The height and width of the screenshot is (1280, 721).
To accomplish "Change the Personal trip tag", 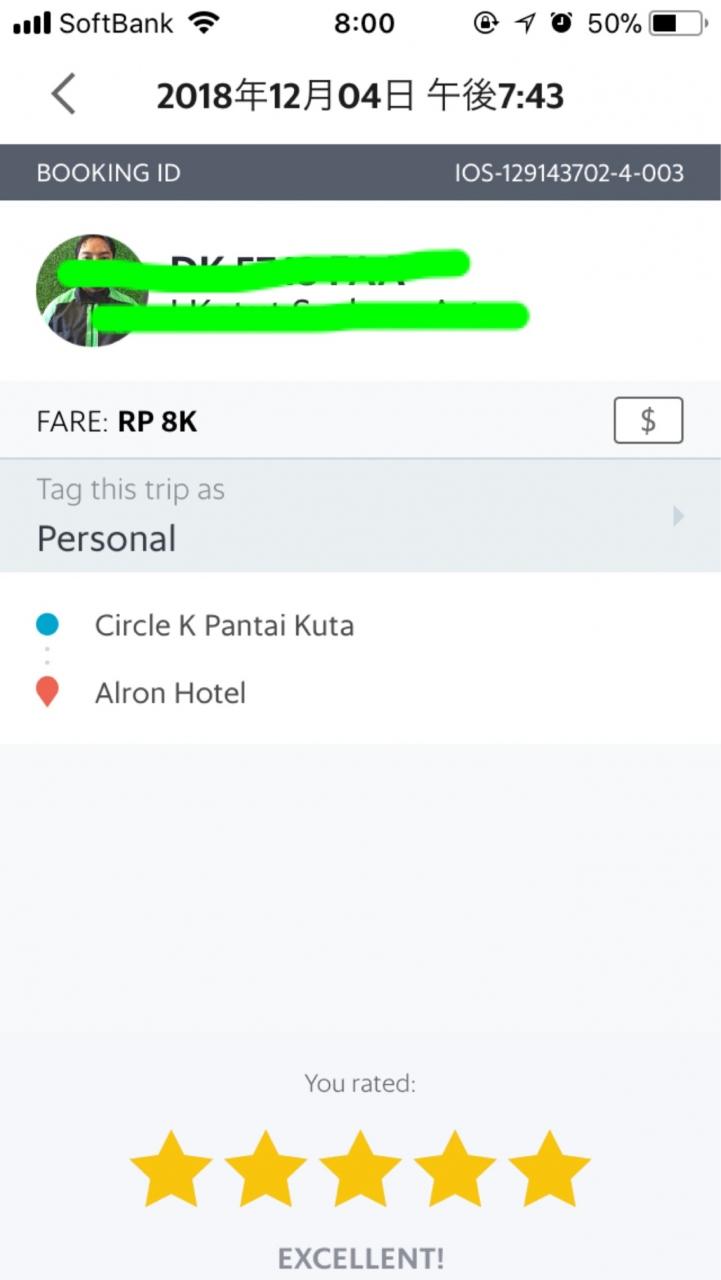I will tap(360, 516).
